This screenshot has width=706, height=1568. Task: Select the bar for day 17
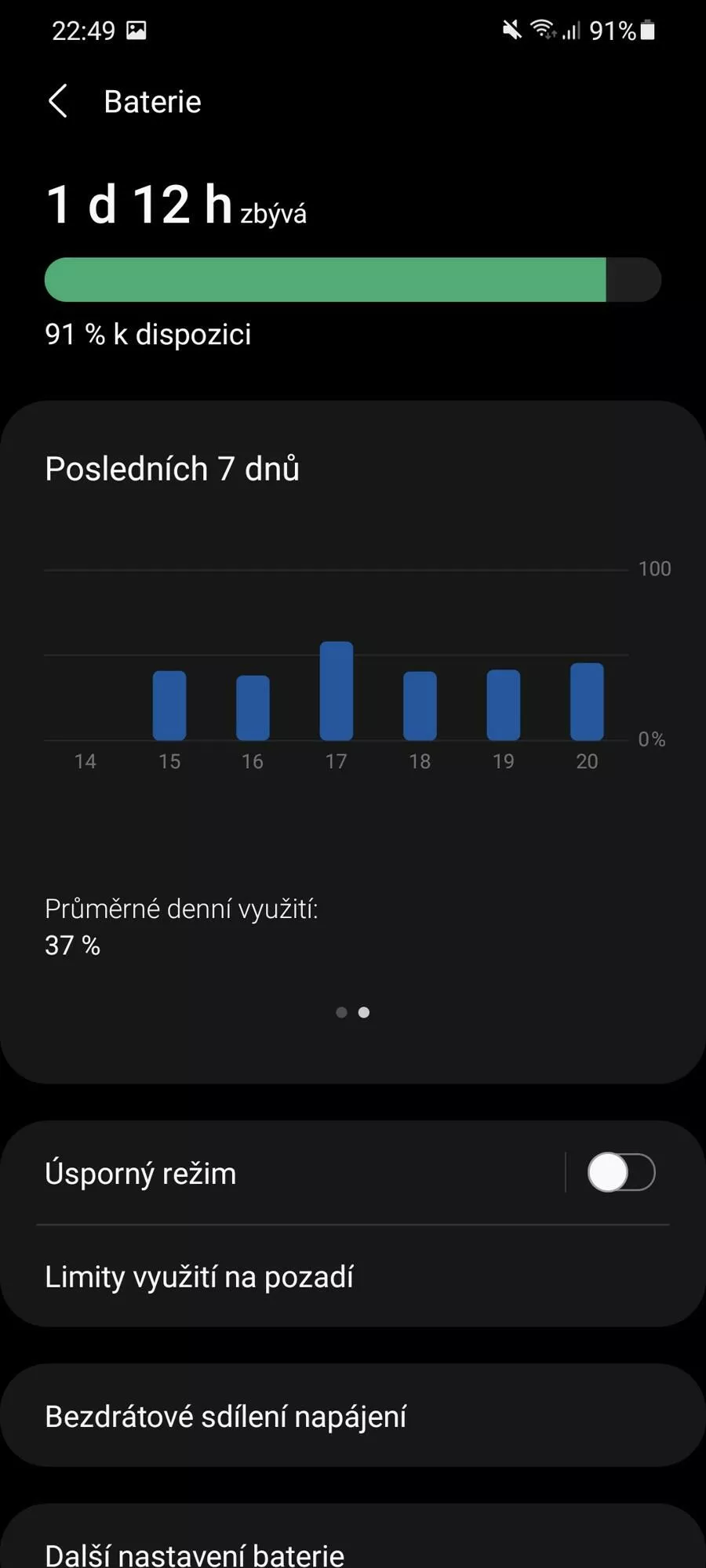[x=337, y=691]
